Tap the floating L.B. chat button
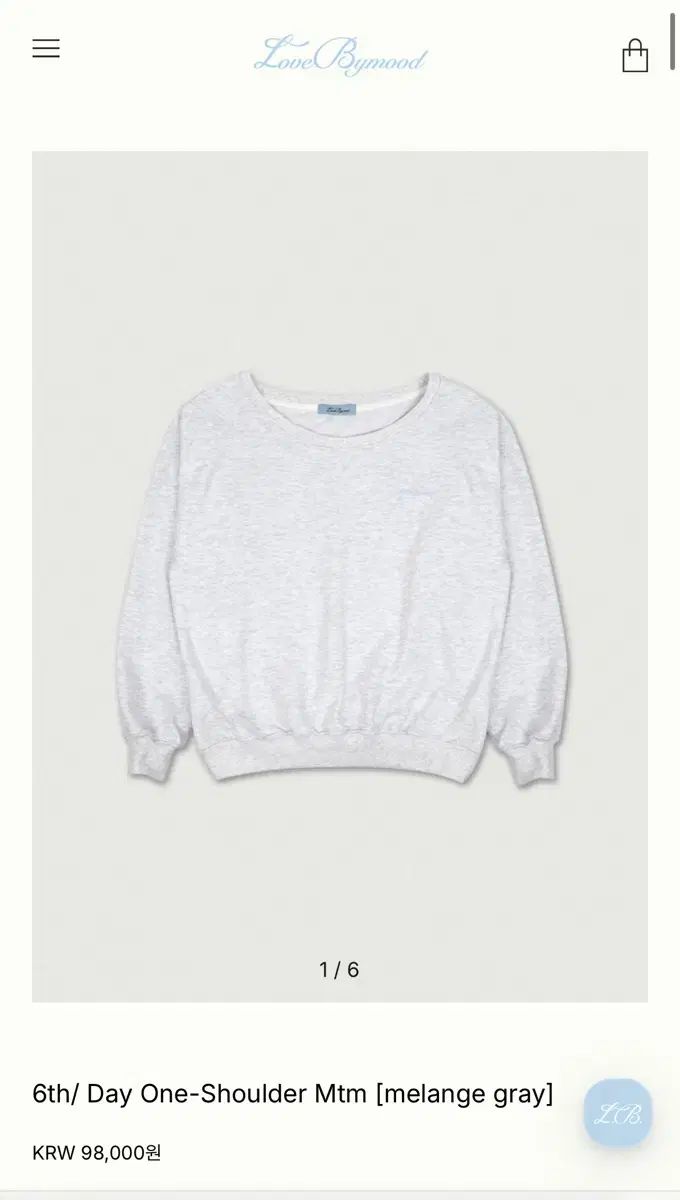680x1200 pixels. click(x=618, y=1112)
